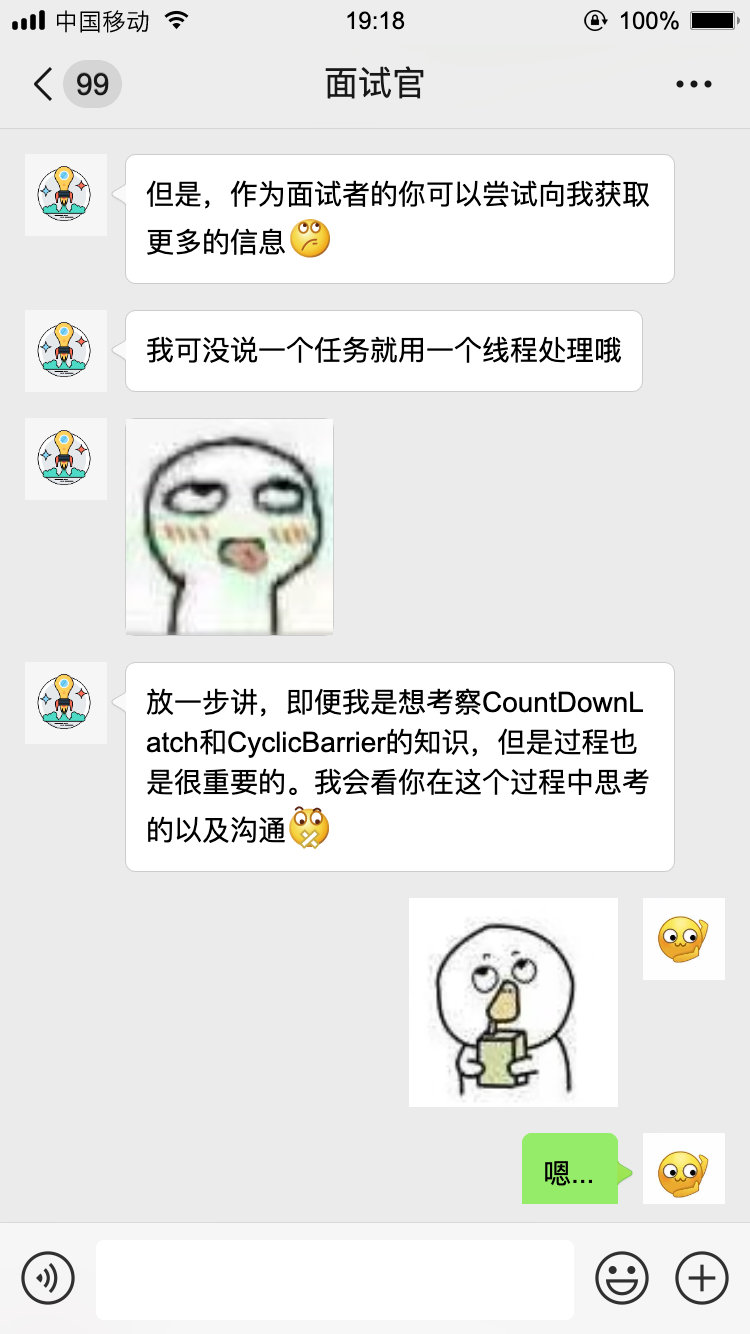Image resolution: width=750 pixels, height=1334 pixels.
Task: Go back to the chat list
Action: coord(44,84)
